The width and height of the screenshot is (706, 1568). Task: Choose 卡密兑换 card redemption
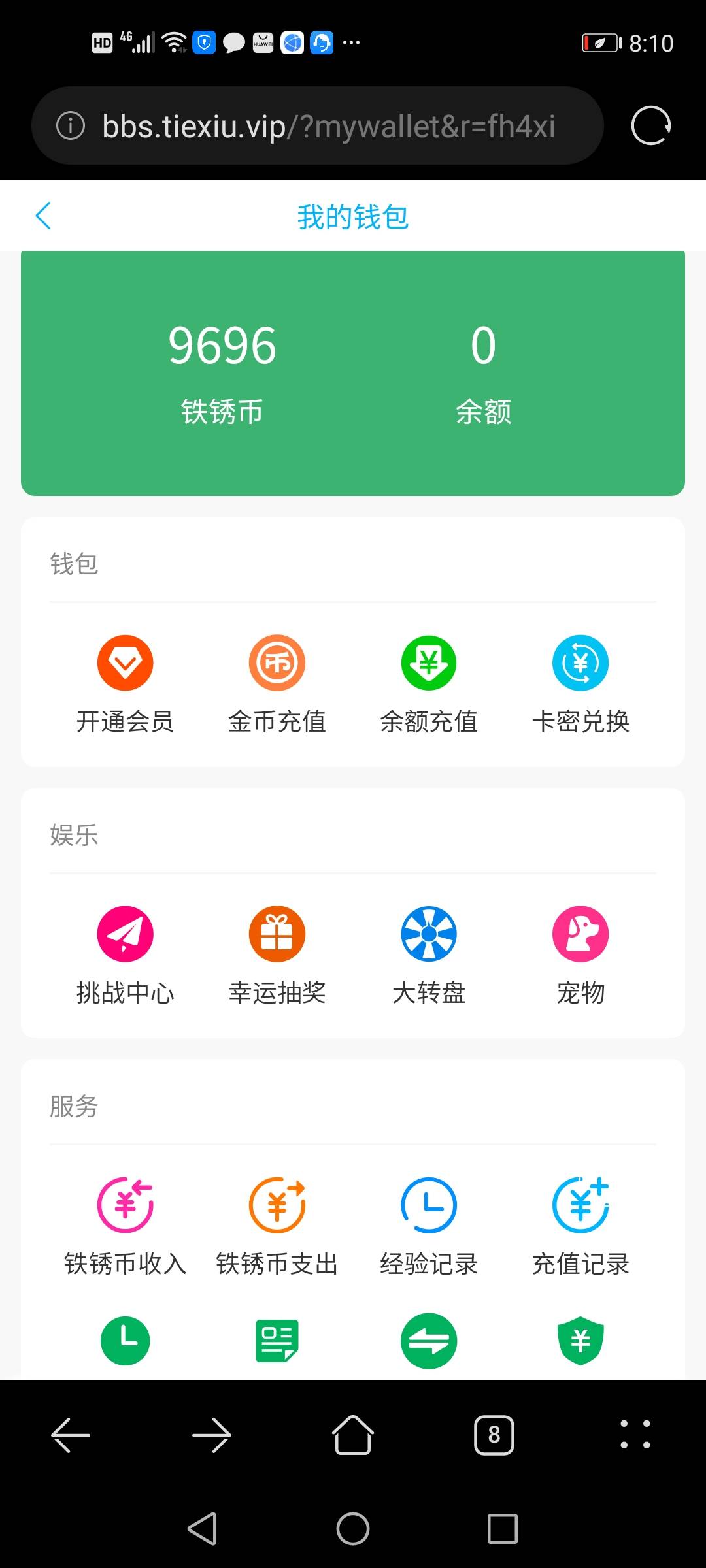pyautogui.click(x=580, y=683)
